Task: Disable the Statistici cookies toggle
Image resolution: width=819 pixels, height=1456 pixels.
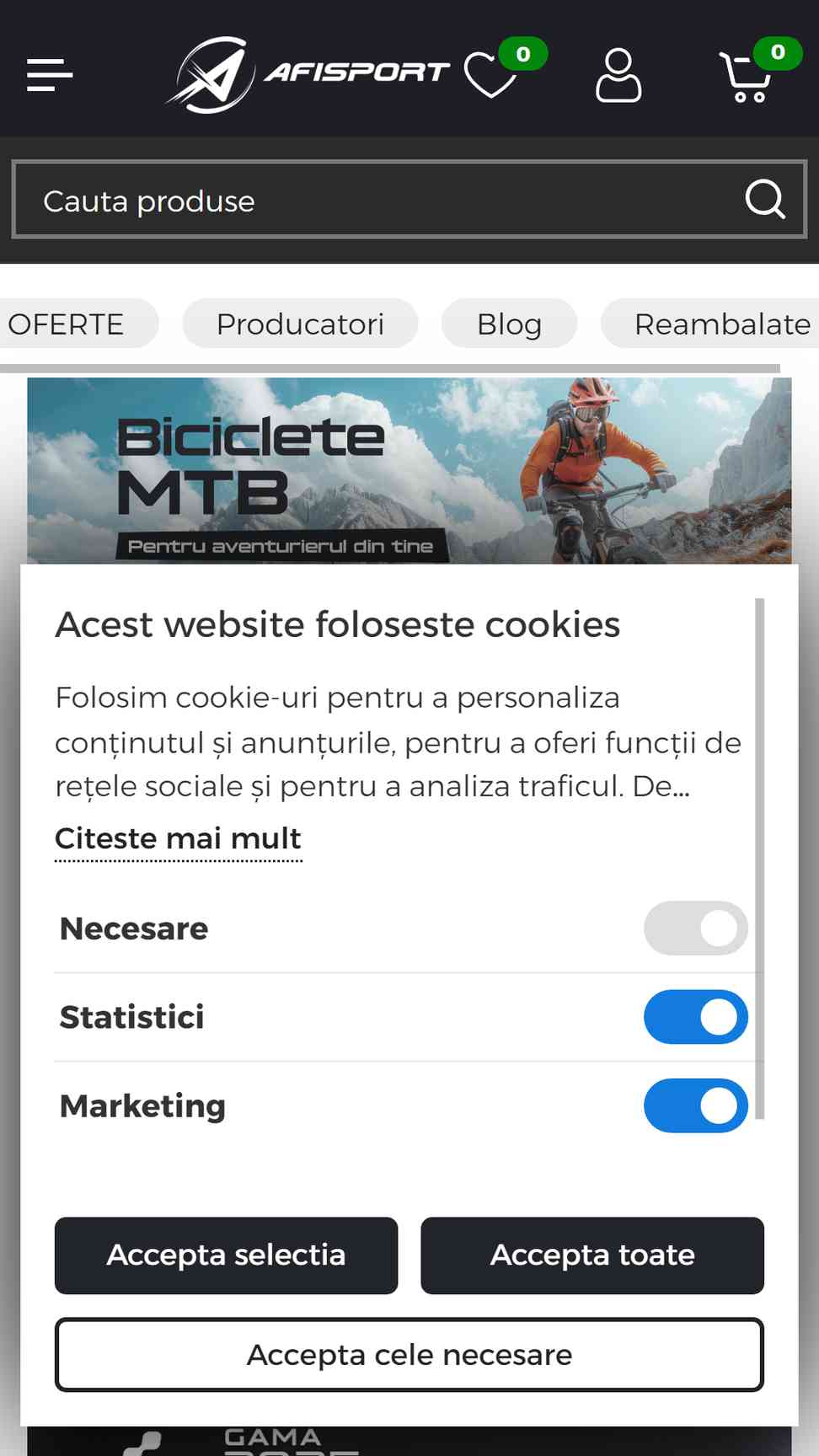Action: pyautogui.click(x=696, y=1017)
